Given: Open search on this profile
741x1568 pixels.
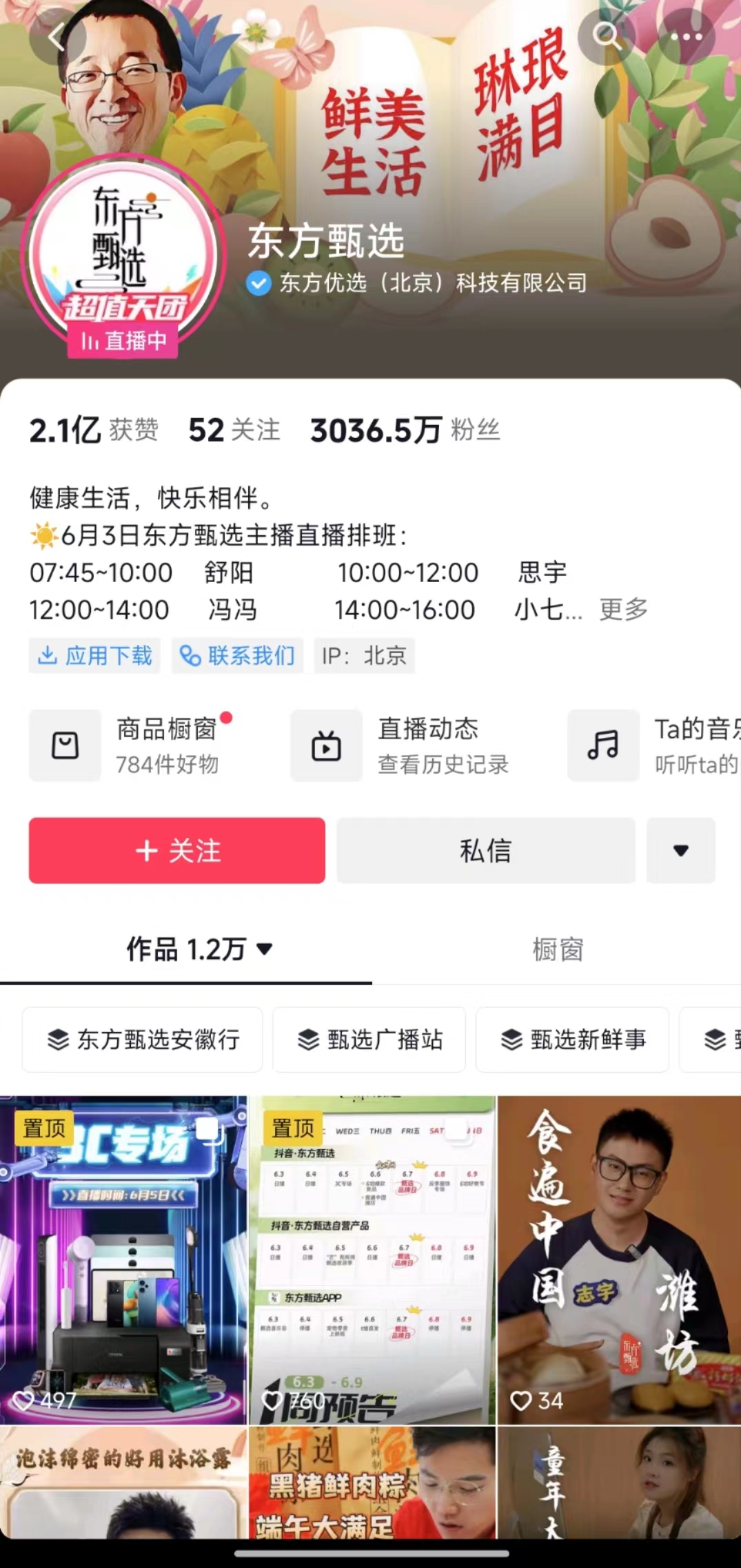Looking at the screenshot, I should coord(607,34).
